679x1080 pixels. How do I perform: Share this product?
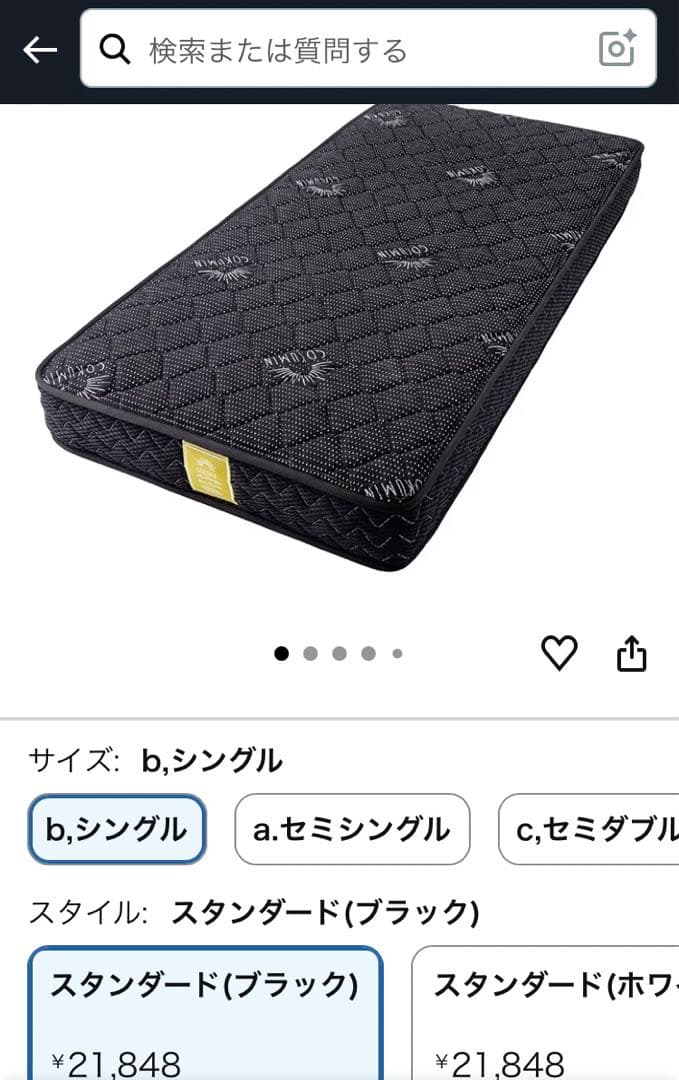pyautogui.click(x=632, y=654)
